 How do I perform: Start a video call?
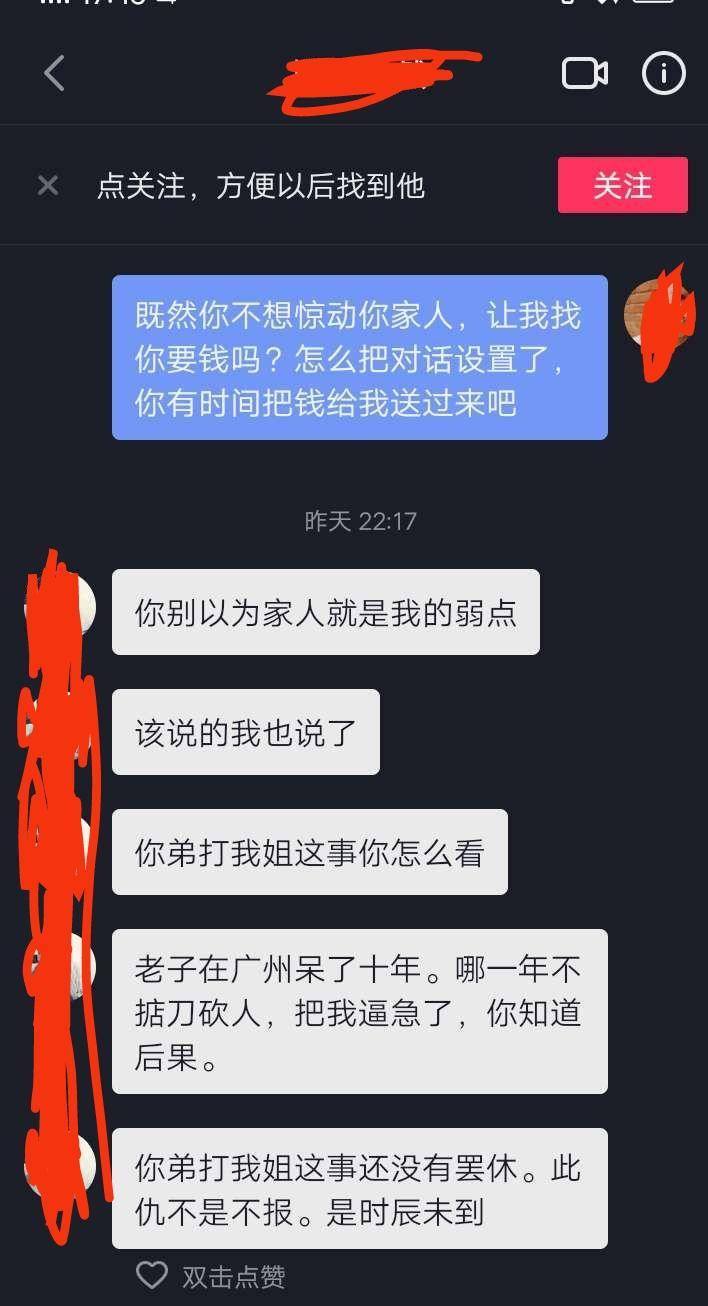click(x=585, y=73)
